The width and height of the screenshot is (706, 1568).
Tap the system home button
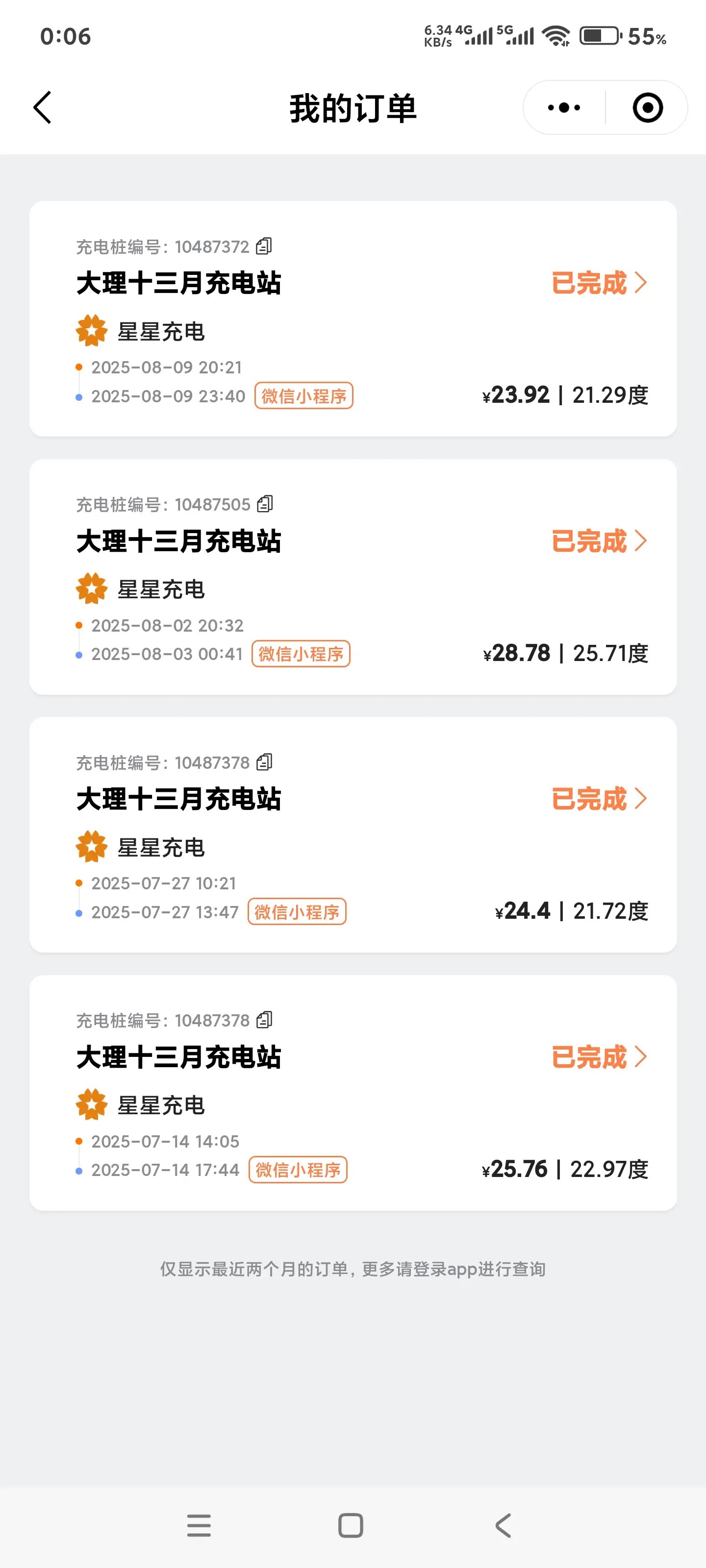click(351, 1525)
